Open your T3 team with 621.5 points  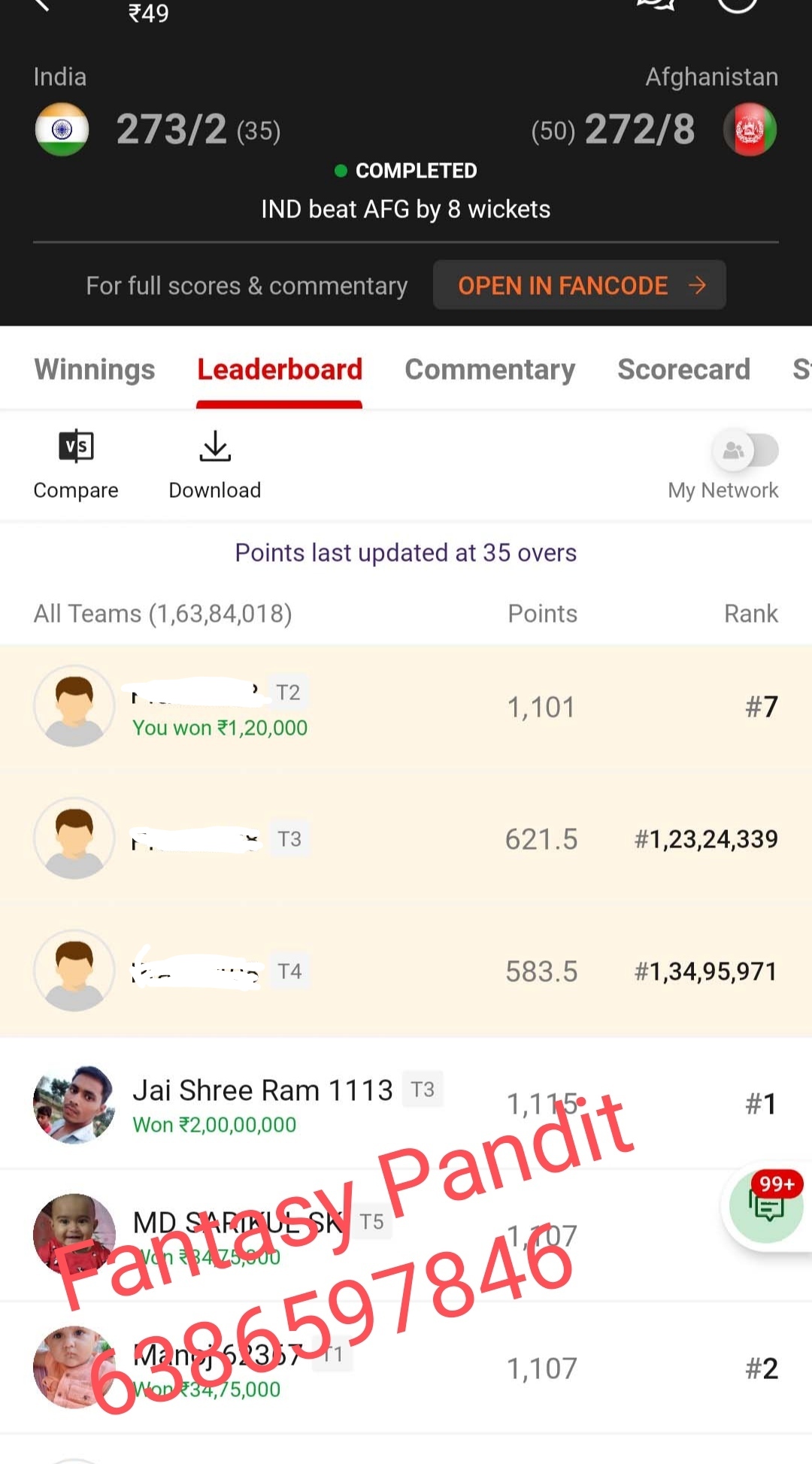pyautogui.click(x=406, y=838)
